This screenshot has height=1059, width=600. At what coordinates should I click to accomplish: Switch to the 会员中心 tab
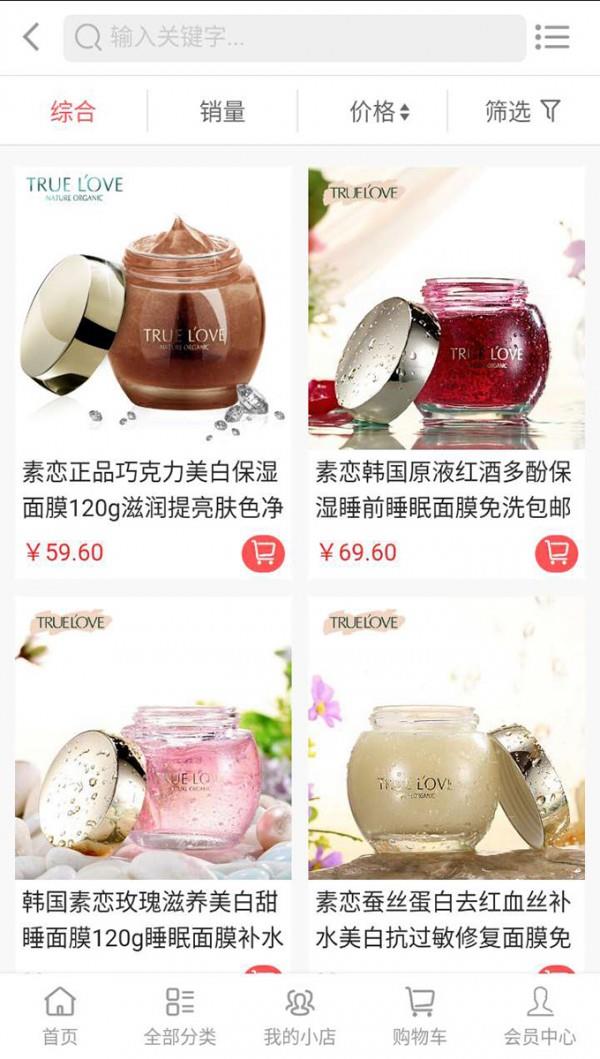(540, 1015)
